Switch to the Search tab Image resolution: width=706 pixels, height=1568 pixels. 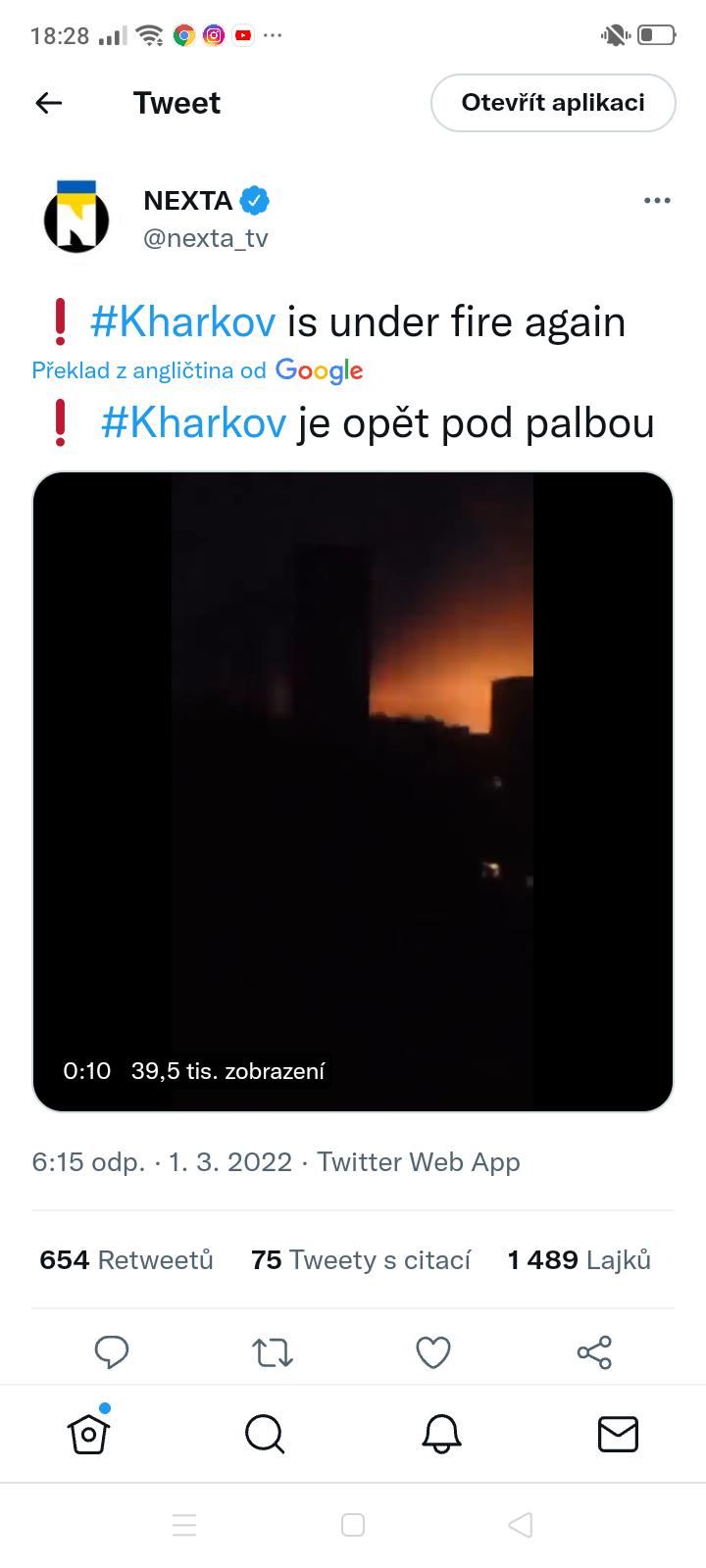point(265,1435)
